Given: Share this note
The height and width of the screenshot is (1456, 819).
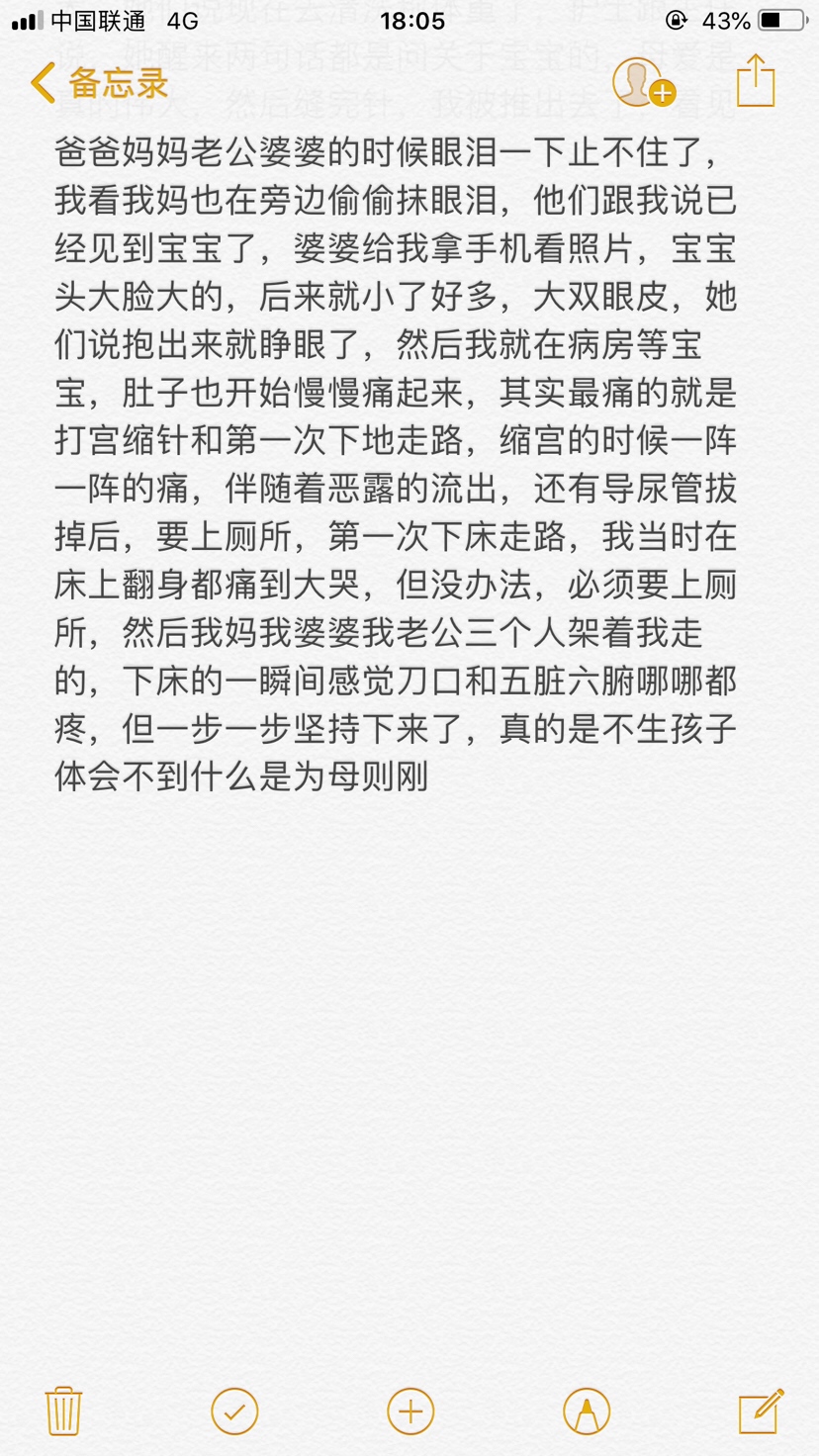Looking at the screenshot, I should point(756,80).
